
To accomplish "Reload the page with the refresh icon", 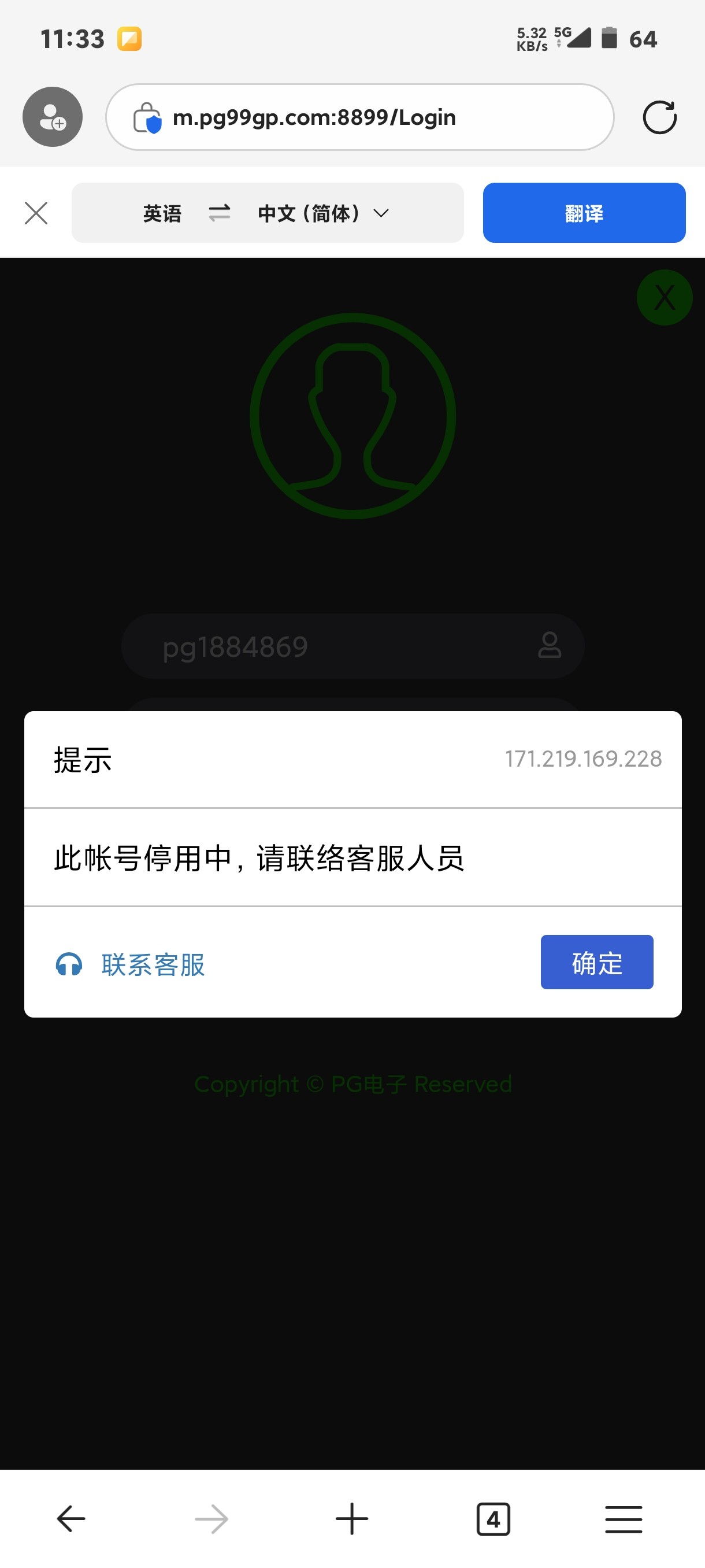I will 659,117.
